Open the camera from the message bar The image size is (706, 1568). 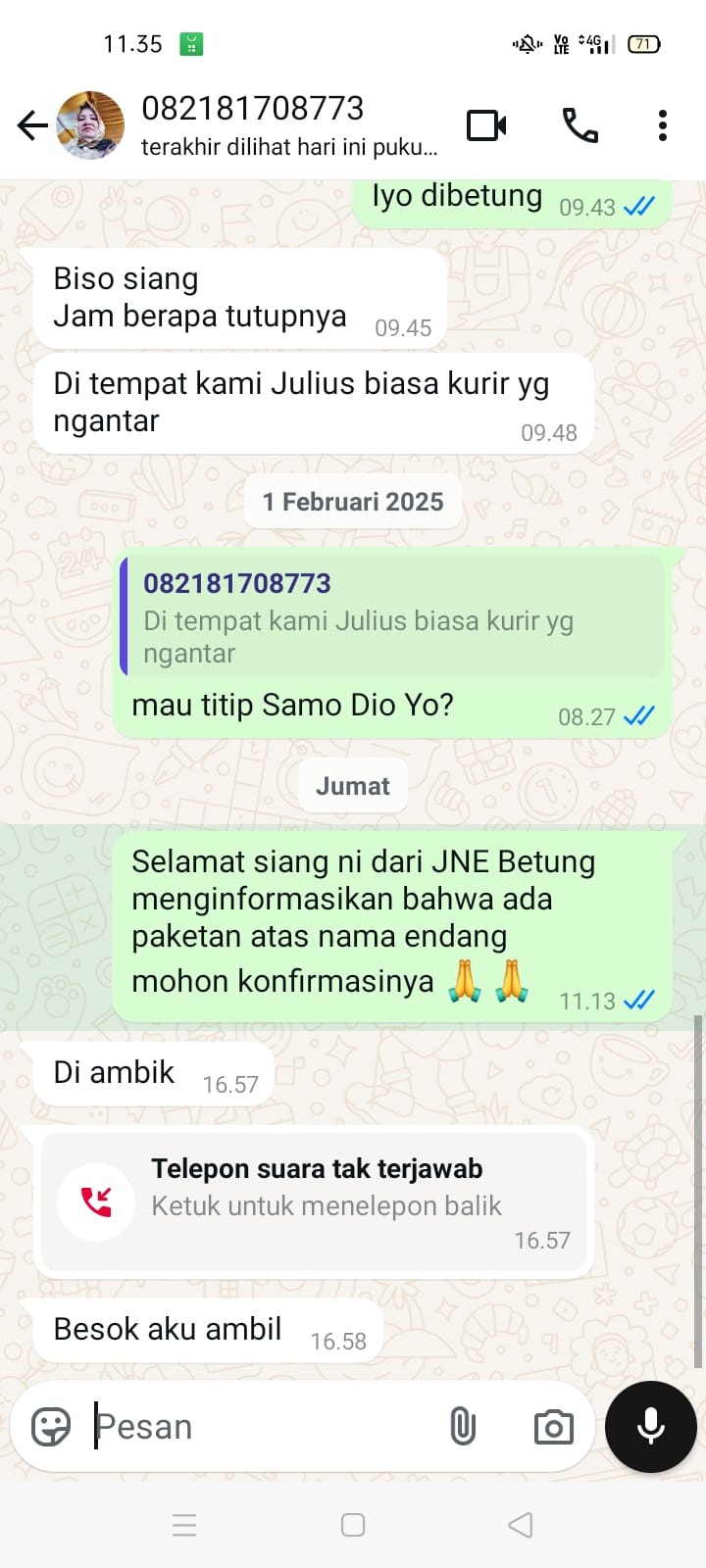pyautogui.click(x=554, y=1427)
